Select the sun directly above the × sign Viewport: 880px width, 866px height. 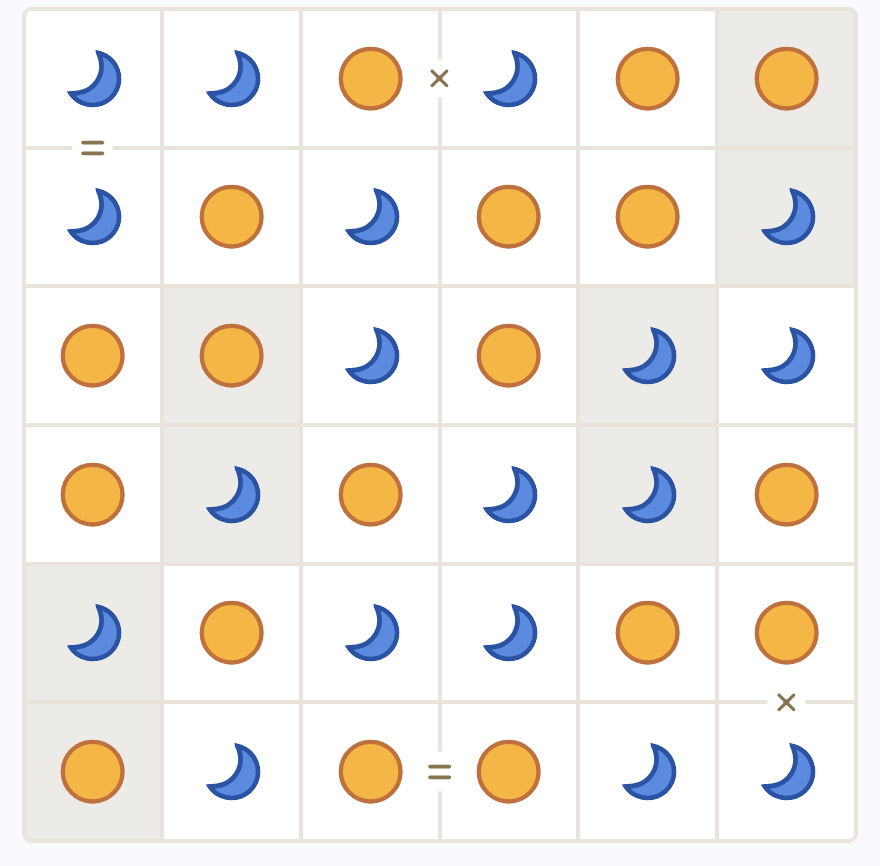[x=786, y=632]
